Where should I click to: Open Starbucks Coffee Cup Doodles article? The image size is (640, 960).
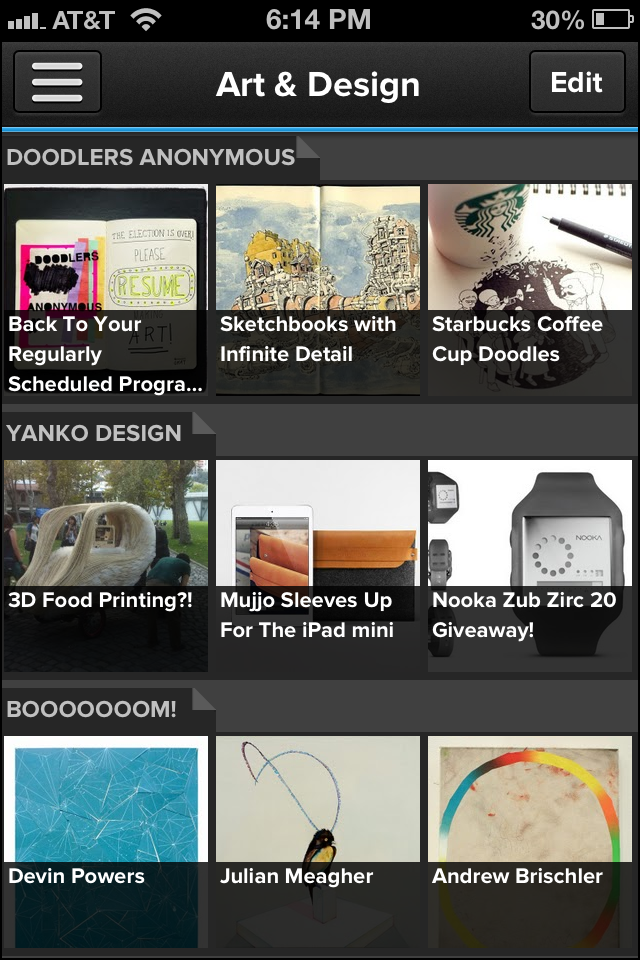(530, 290)
